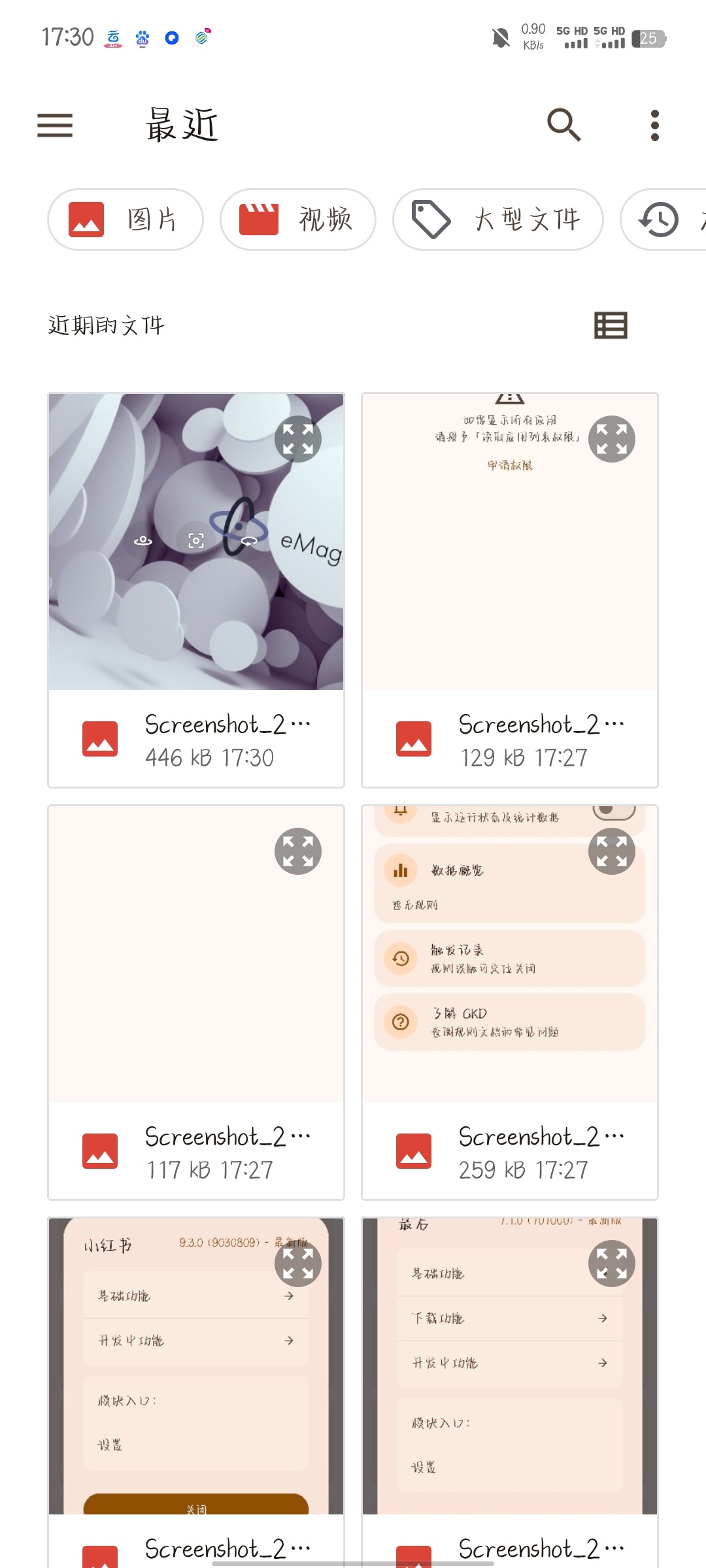Open the 129 kB screenshot from 17:27
The width and height of the screenshot is (706, 1568).
point(510,740)
